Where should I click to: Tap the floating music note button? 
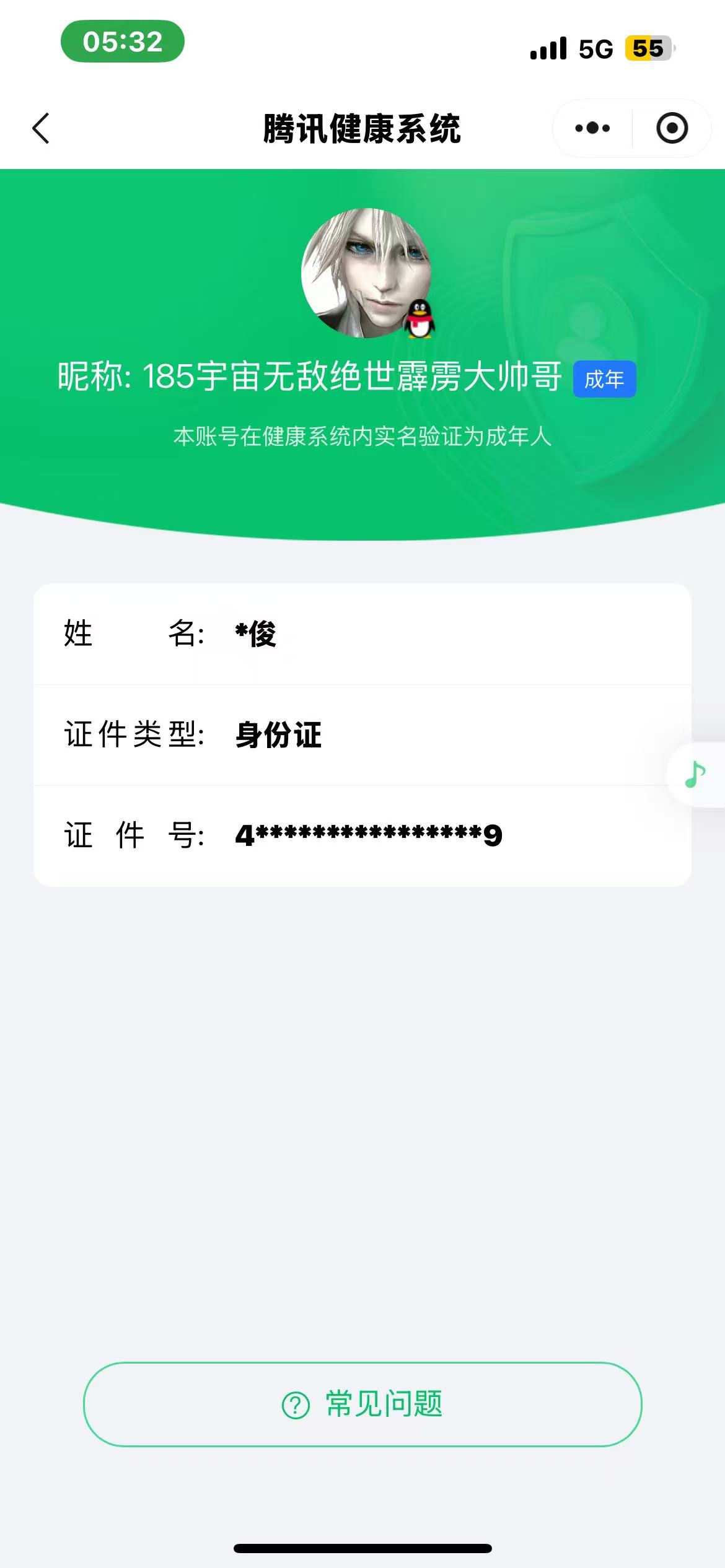696,774
